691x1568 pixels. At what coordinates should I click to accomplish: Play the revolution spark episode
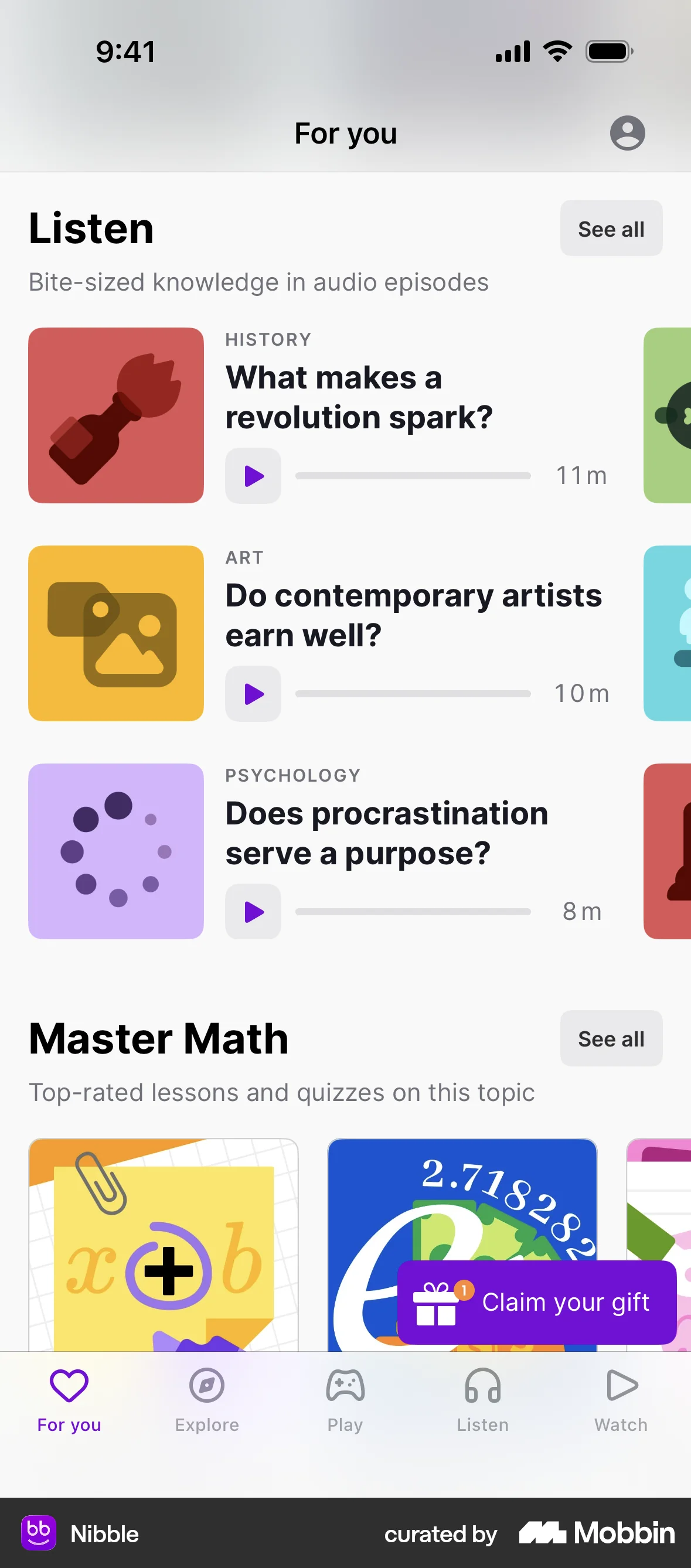(x=253, y=476)
